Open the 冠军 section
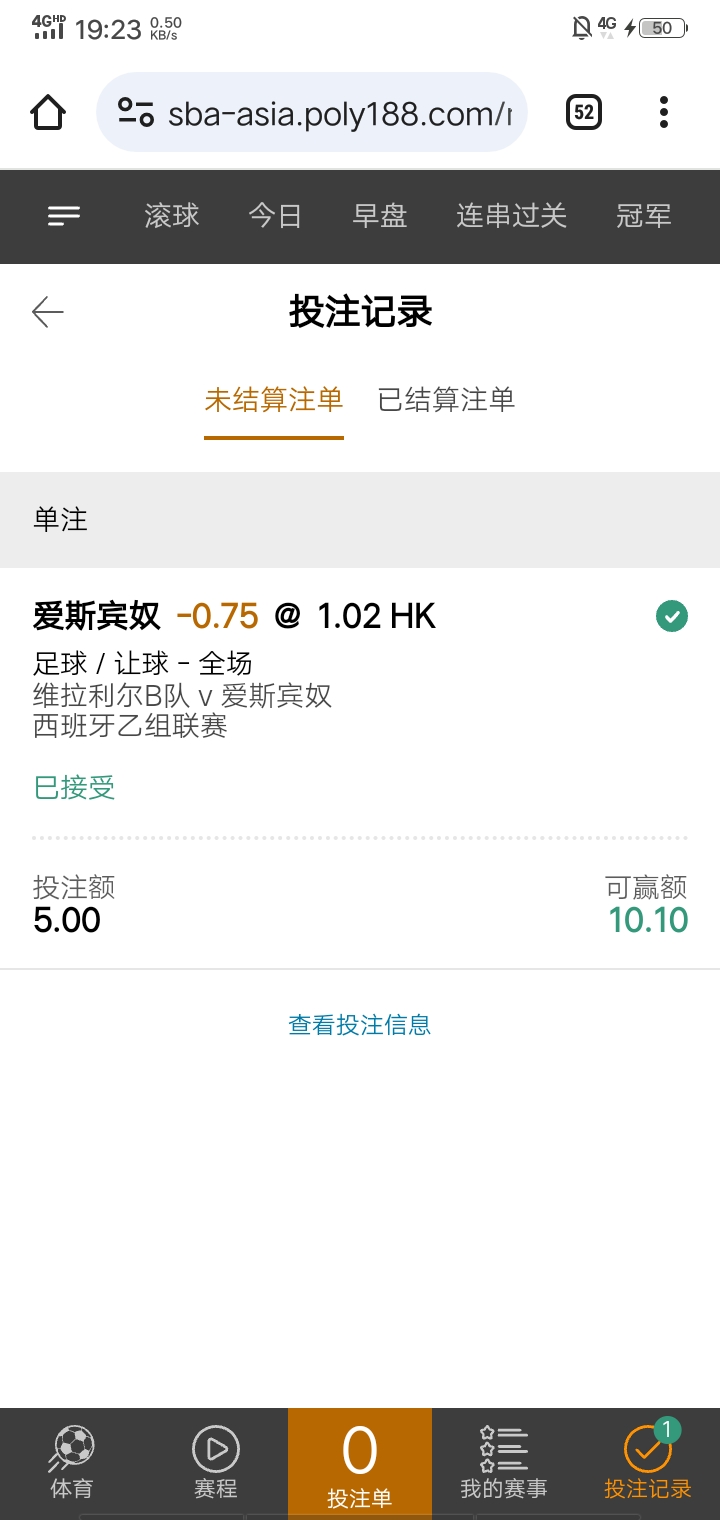Screen dimensions: 720x1520 point(643,216)
